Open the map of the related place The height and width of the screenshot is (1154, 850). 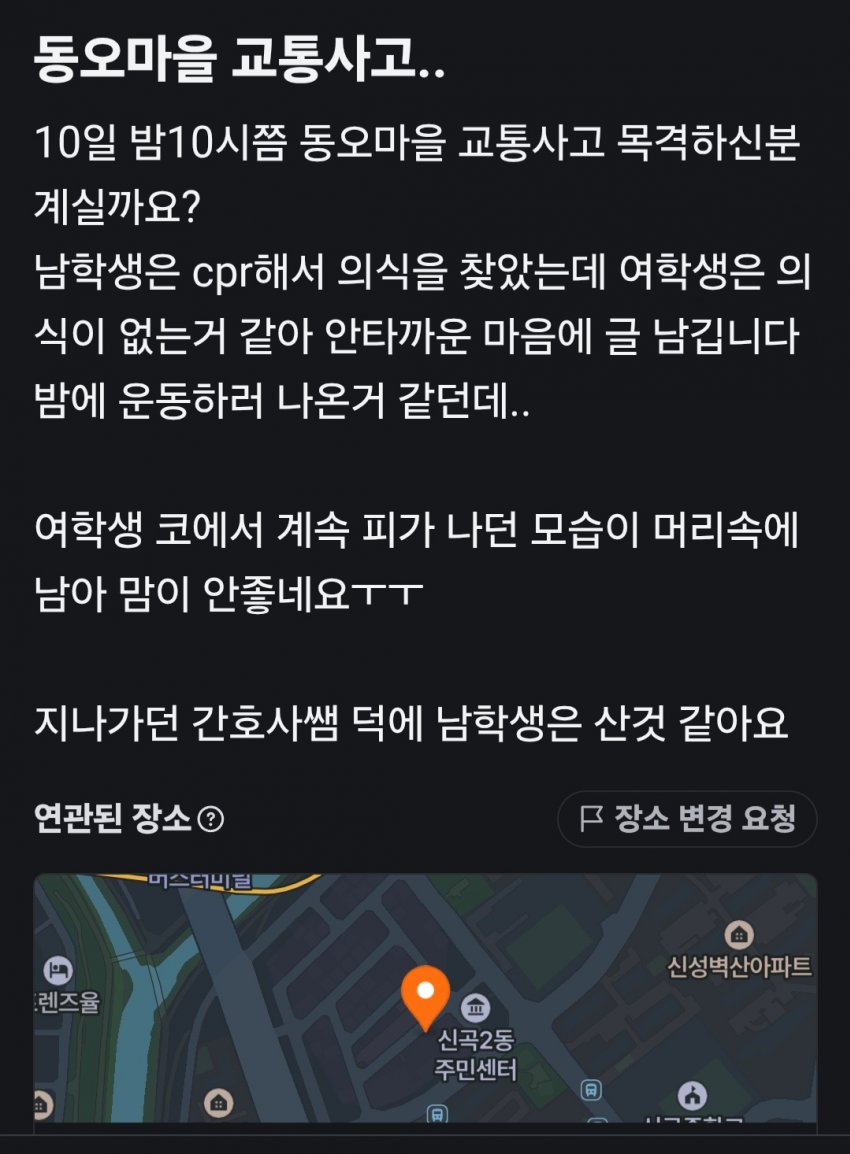pyautogui.click(x=425, y=1000)
